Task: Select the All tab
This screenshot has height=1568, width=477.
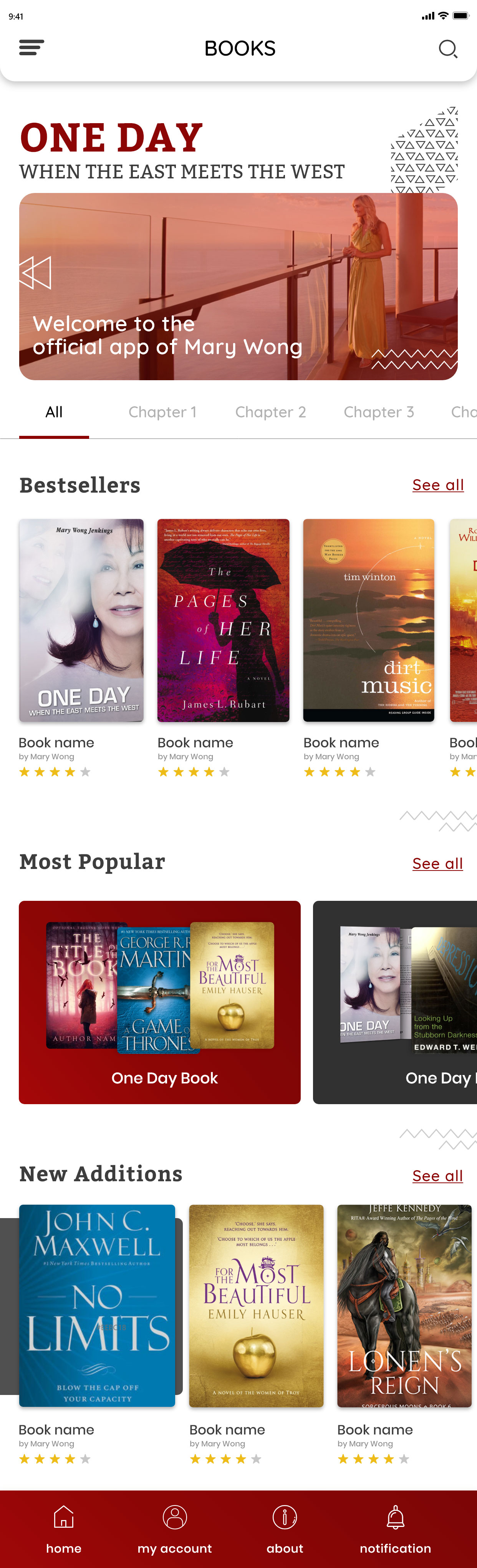Action: point(54,412)
